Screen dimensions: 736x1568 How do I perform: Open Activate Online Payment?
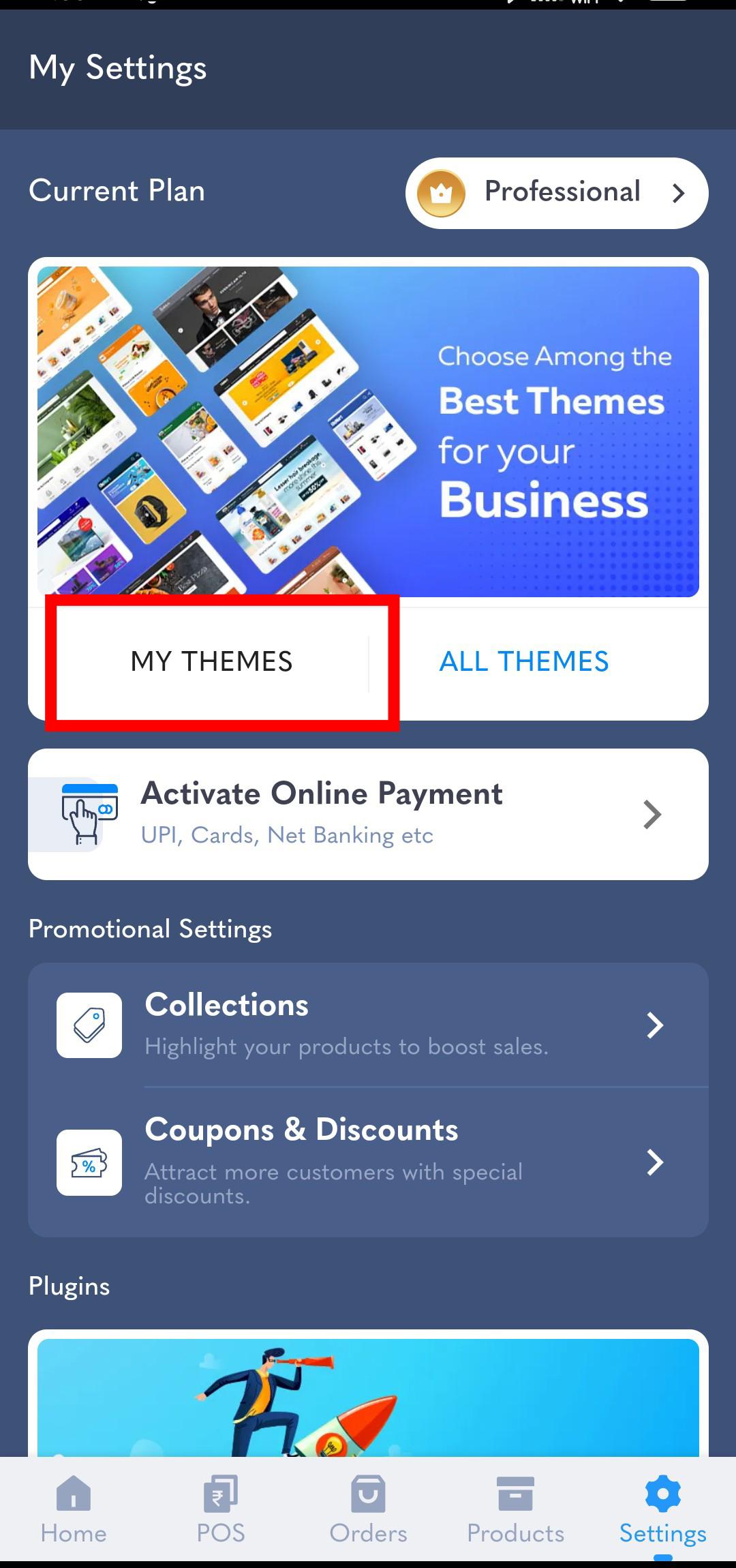tap(368, 814)
